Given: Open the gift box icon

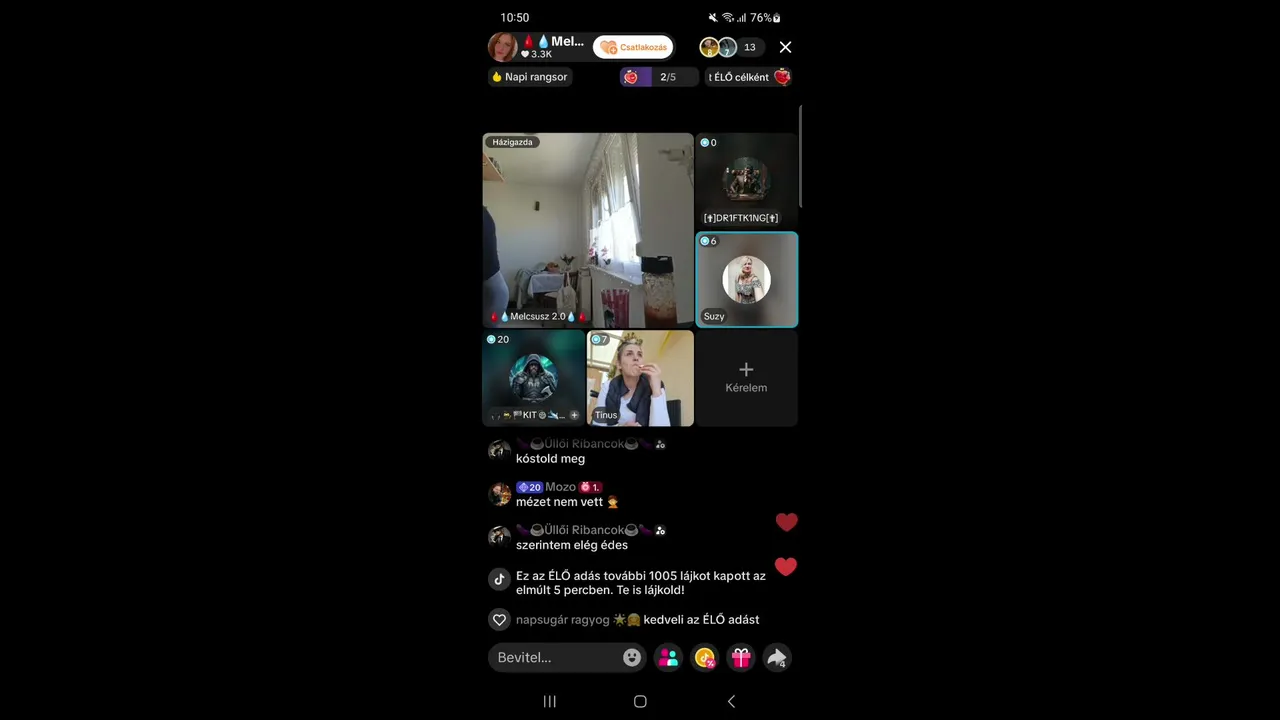Looking at the screenshot, I should click(x=741, y=657).
